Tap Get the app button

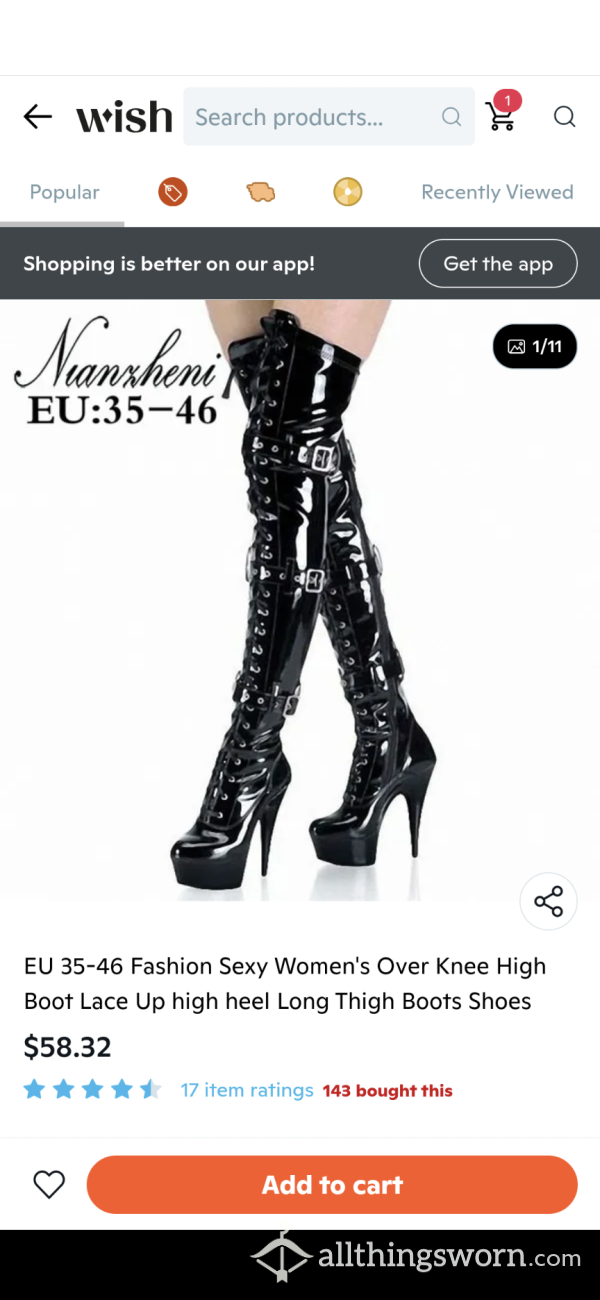pos(498,264)
